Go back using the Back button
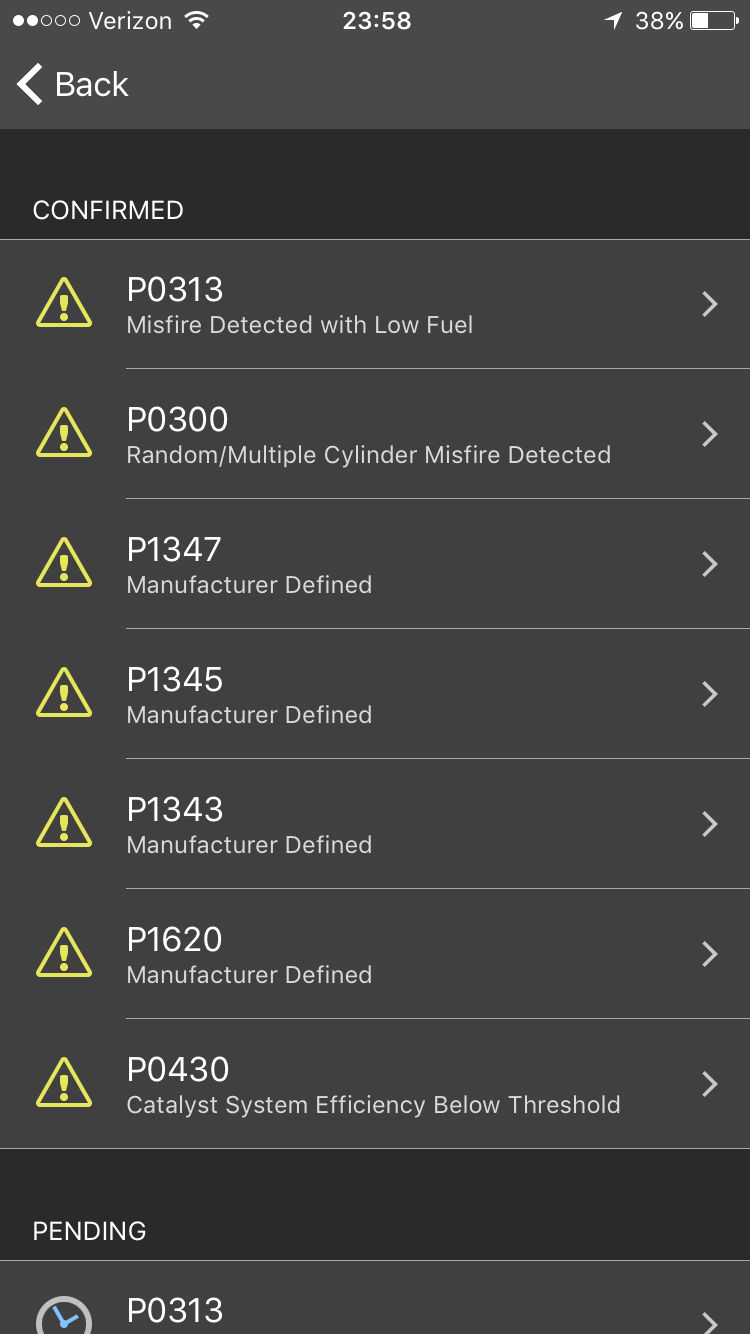 coord(73,84)
